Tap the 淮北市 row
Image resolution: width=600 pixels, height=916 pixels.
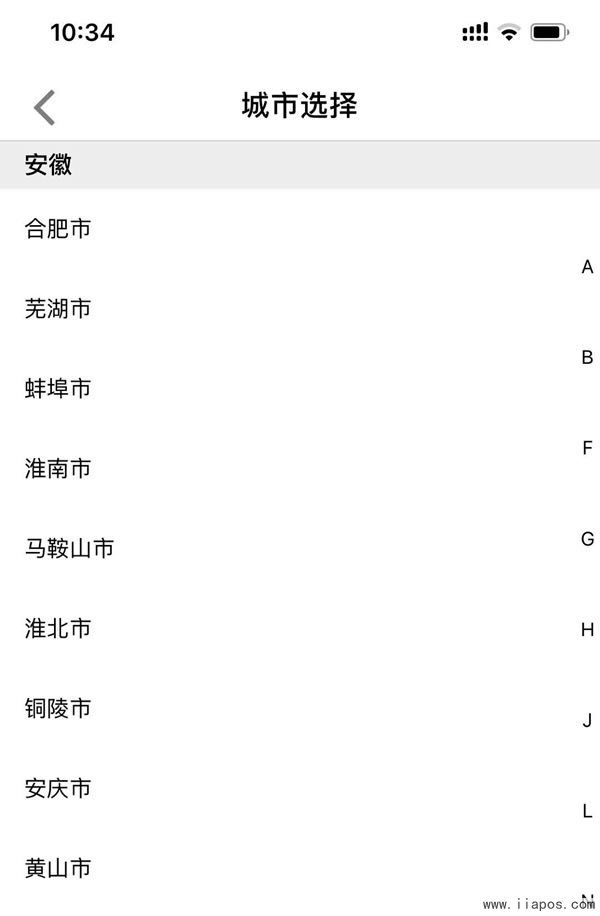[58, 629]
